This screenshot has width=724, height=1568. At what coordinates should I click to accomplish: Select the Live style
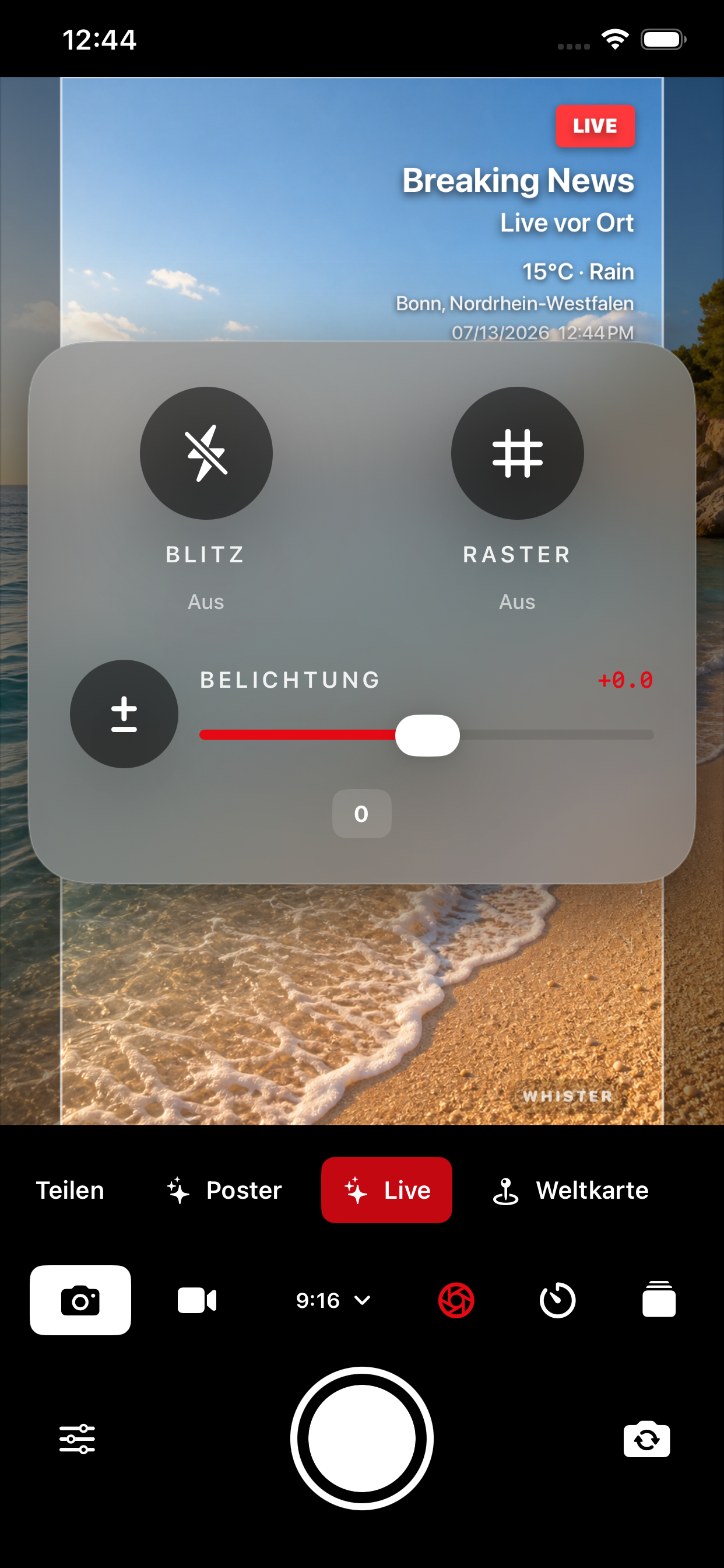pos(386,1189)
